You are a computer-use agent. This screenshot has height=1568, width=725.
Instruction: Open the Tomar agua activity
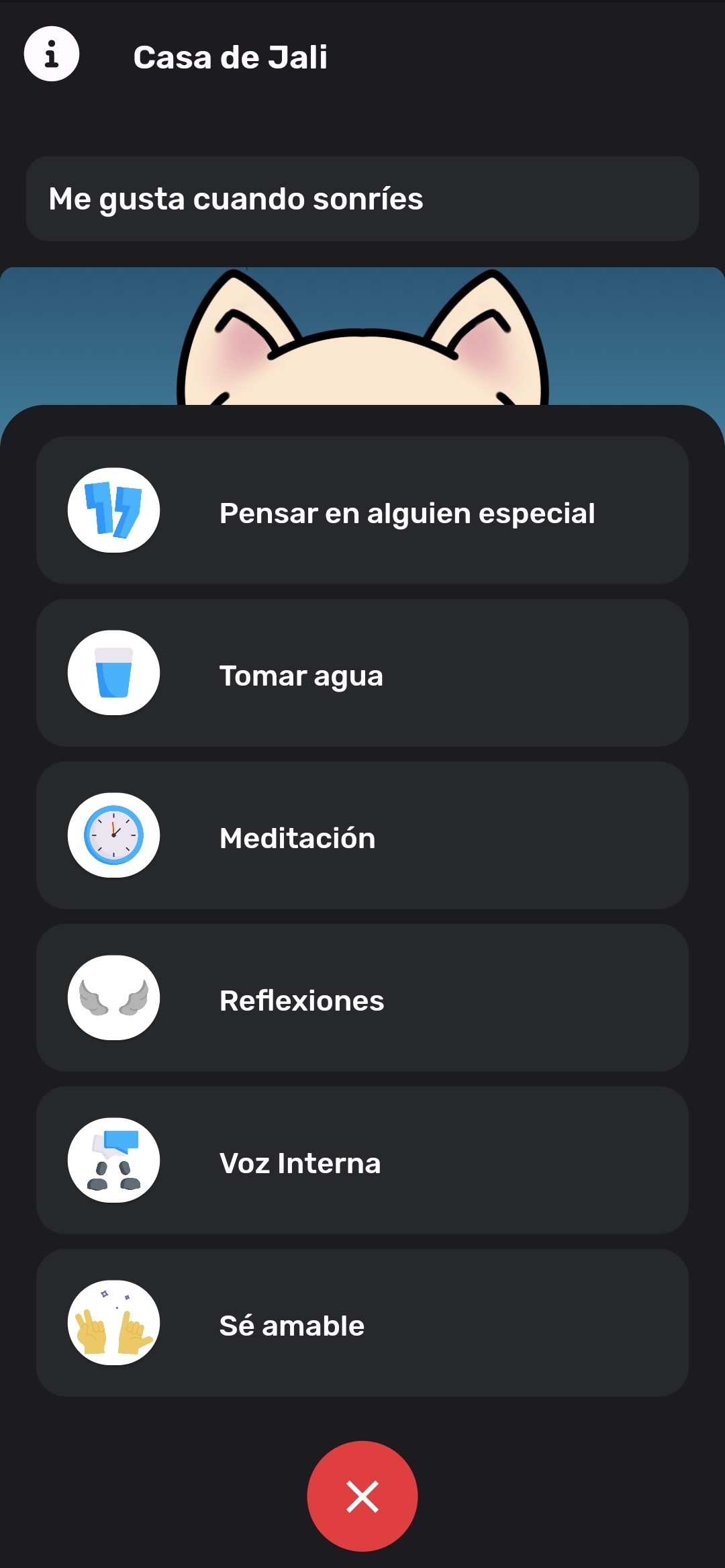(x=362, y=673)
